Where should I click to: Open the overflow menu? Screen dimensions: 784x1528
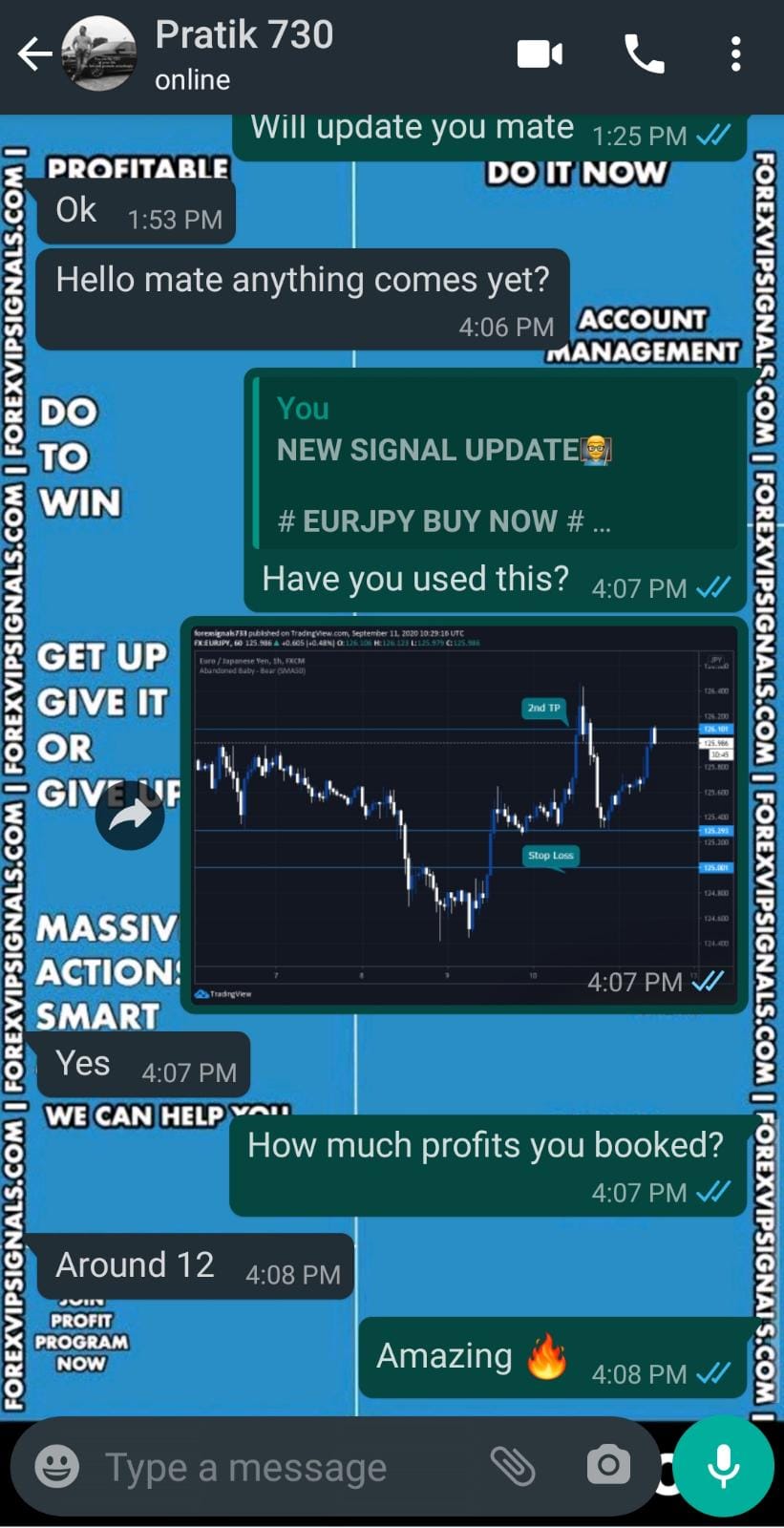[x=735, y=54]
